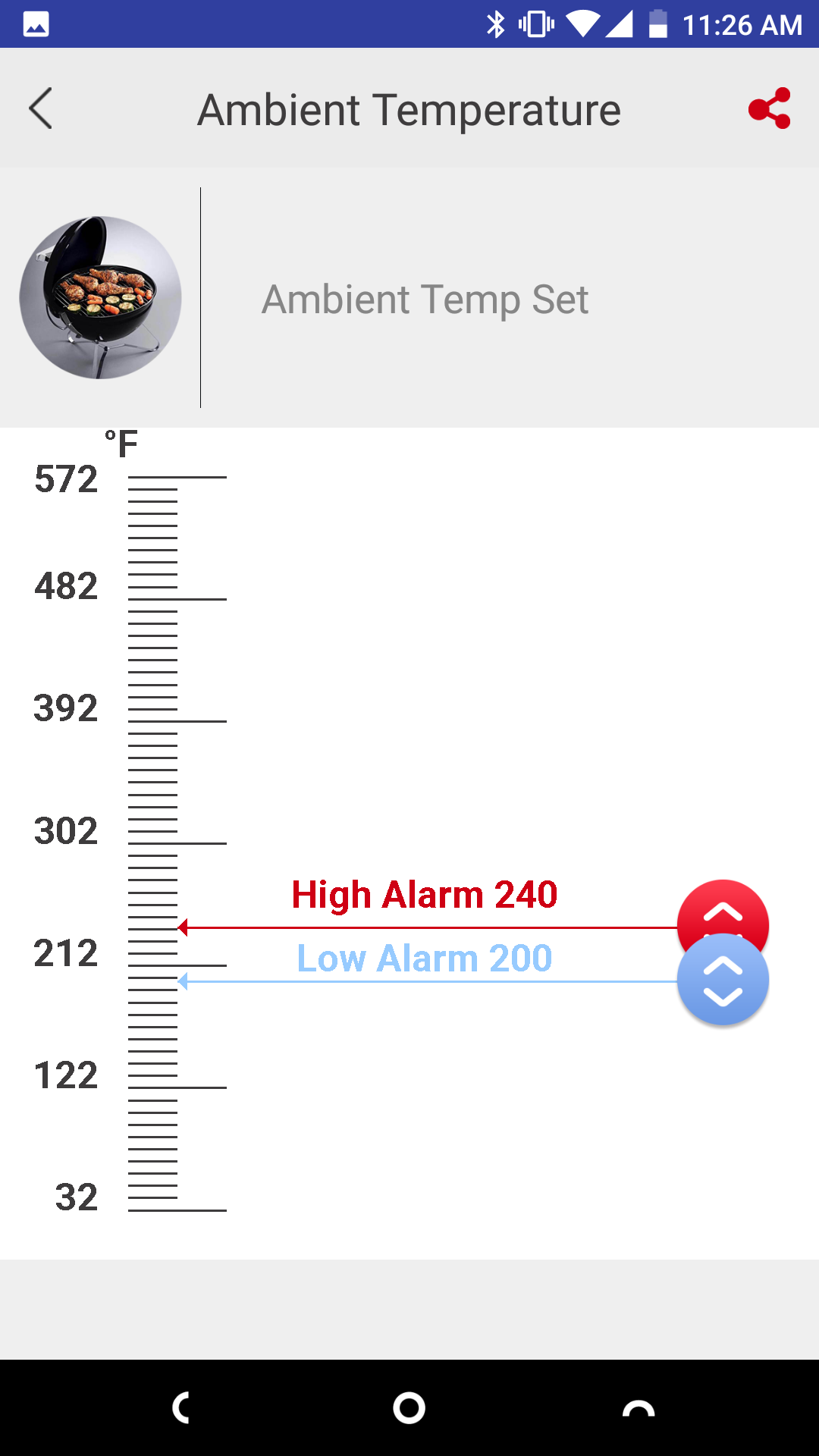Open the gallery icon in the status bar

34,23
